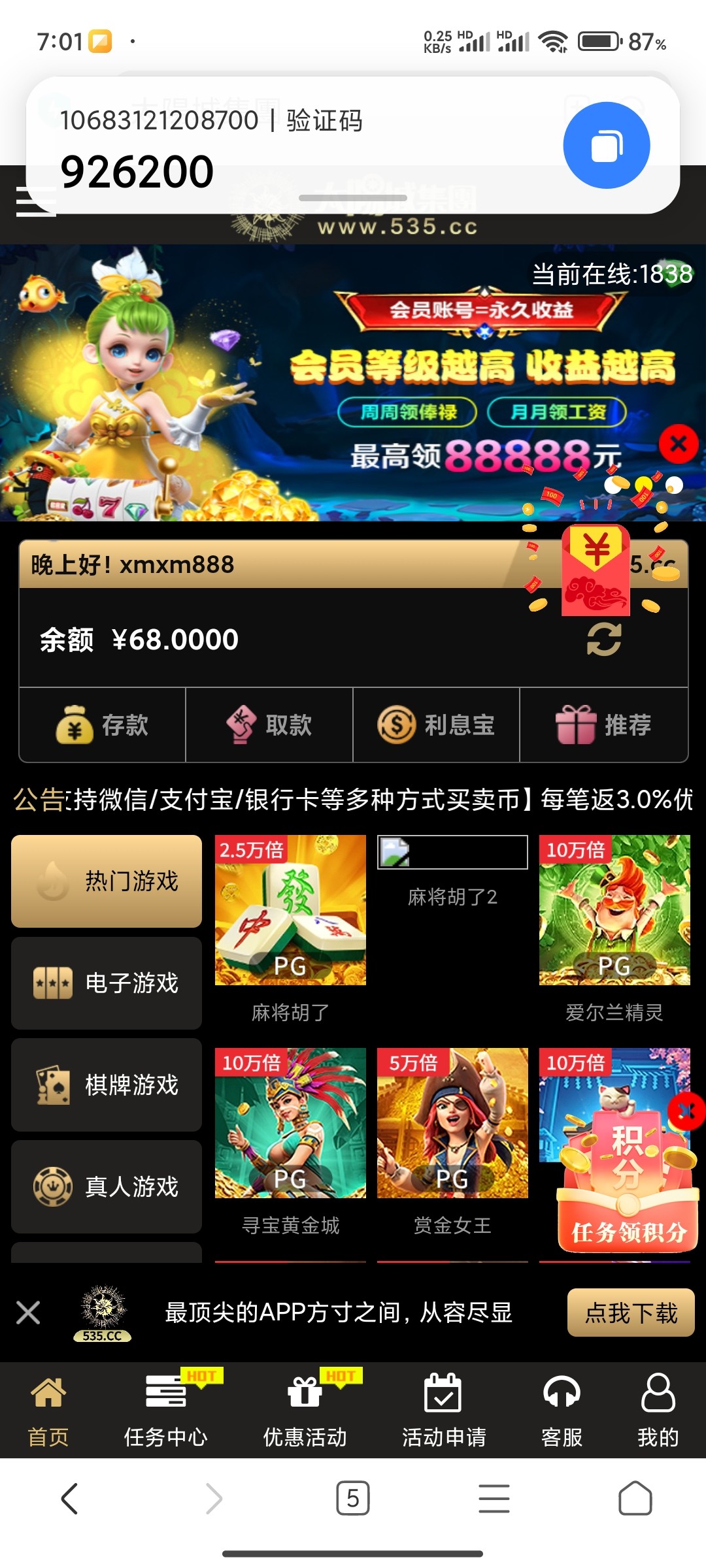Open the 客服 customer service tab
The image size is (706, 1568).
562,1409
